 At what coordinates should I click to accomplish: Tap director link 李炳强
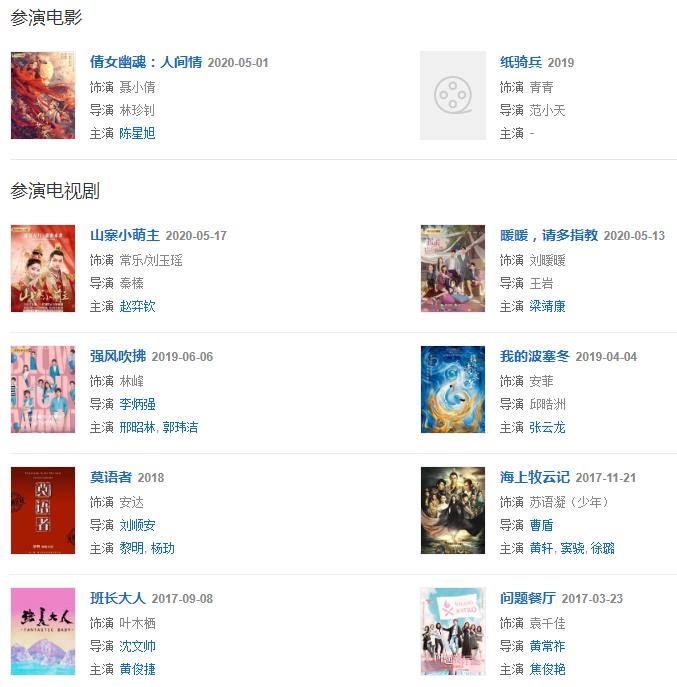pyautogui.click(x=137, y=404)
